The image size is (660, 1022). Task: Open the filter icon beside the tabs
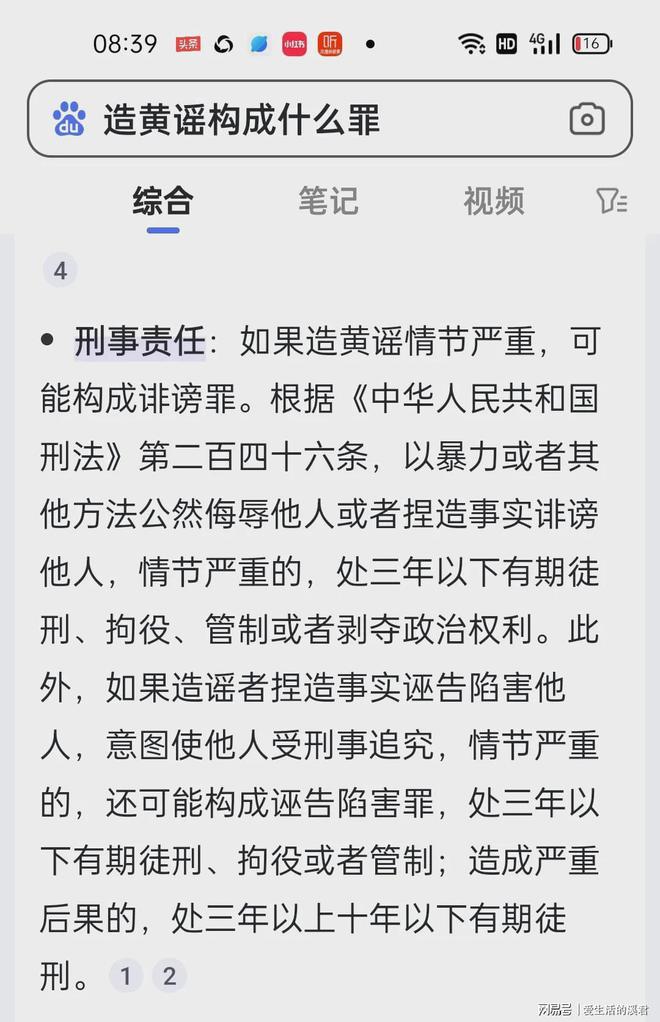[611, 201]
